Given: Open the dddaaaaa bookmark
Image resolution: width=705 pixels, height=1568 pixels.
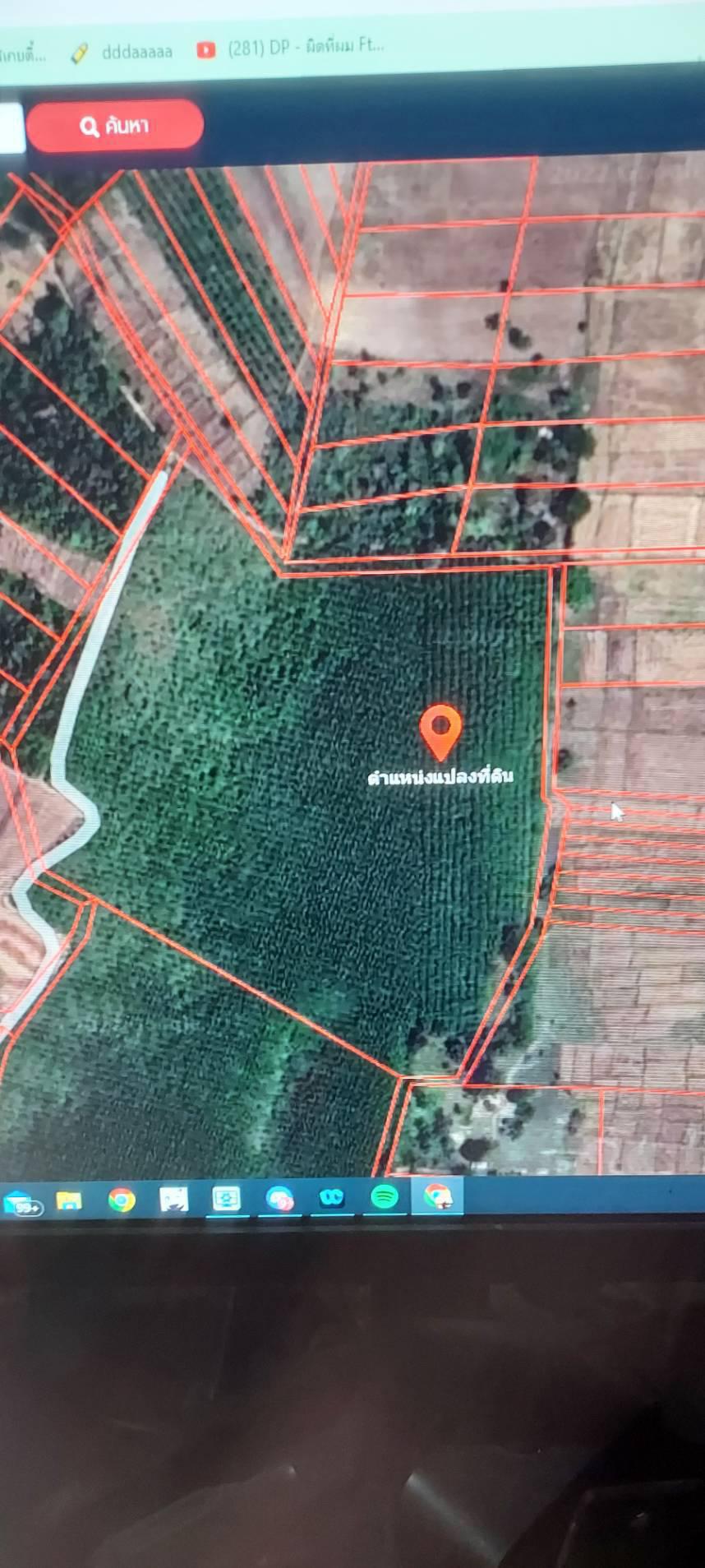Looking at the screenshot, I should [123, 52].
